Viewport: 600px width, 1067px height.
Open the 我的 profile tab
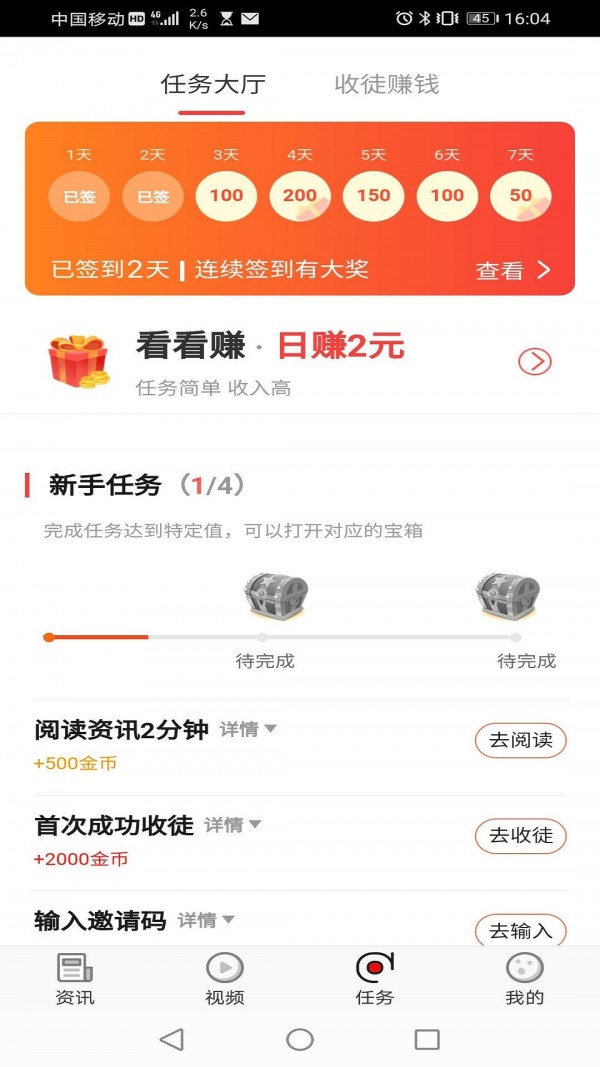tap(524, 979)
